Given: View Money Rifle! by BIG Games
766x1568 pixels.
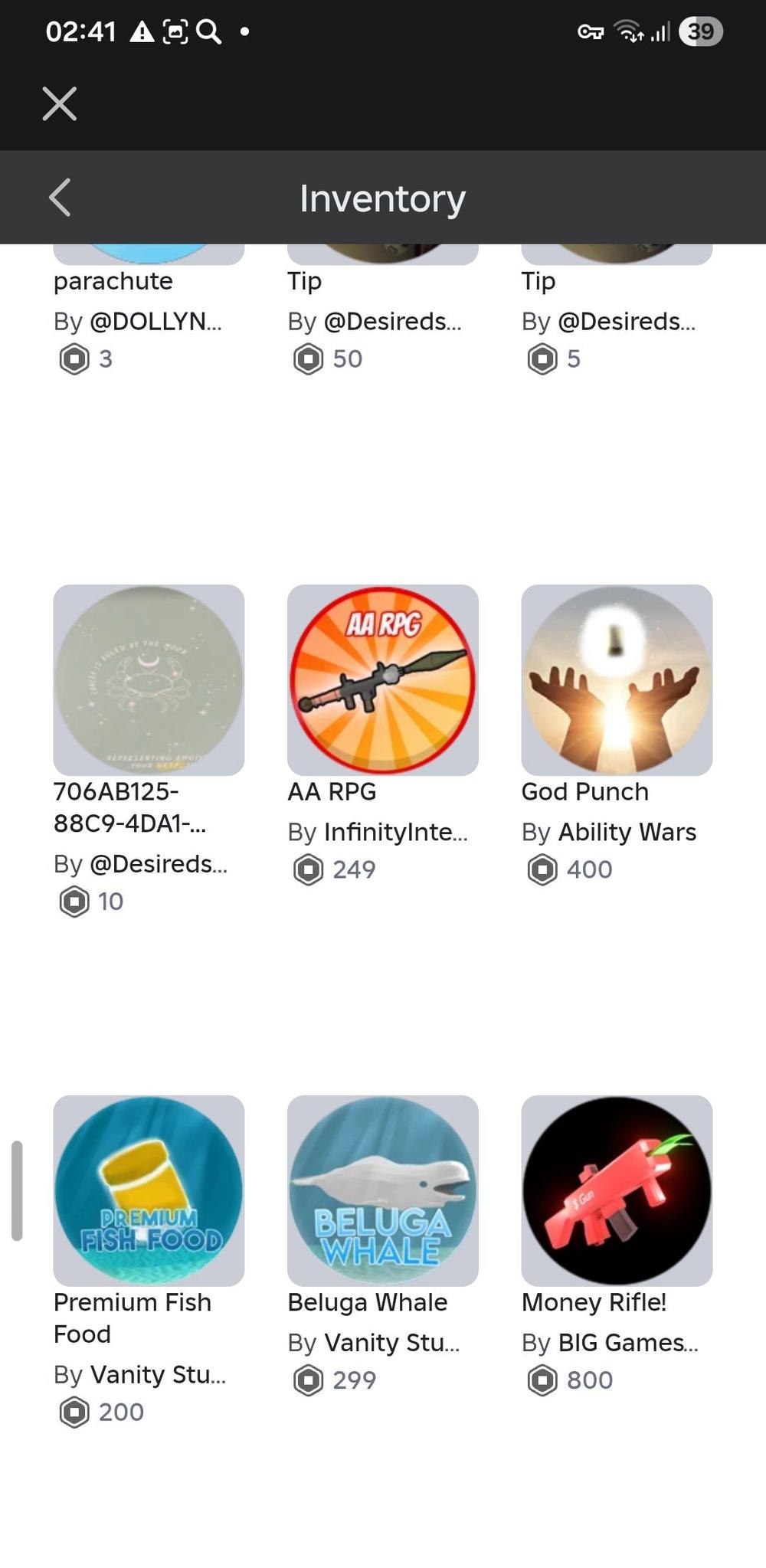Looking at the screenshot, I should coord(617,1190).
